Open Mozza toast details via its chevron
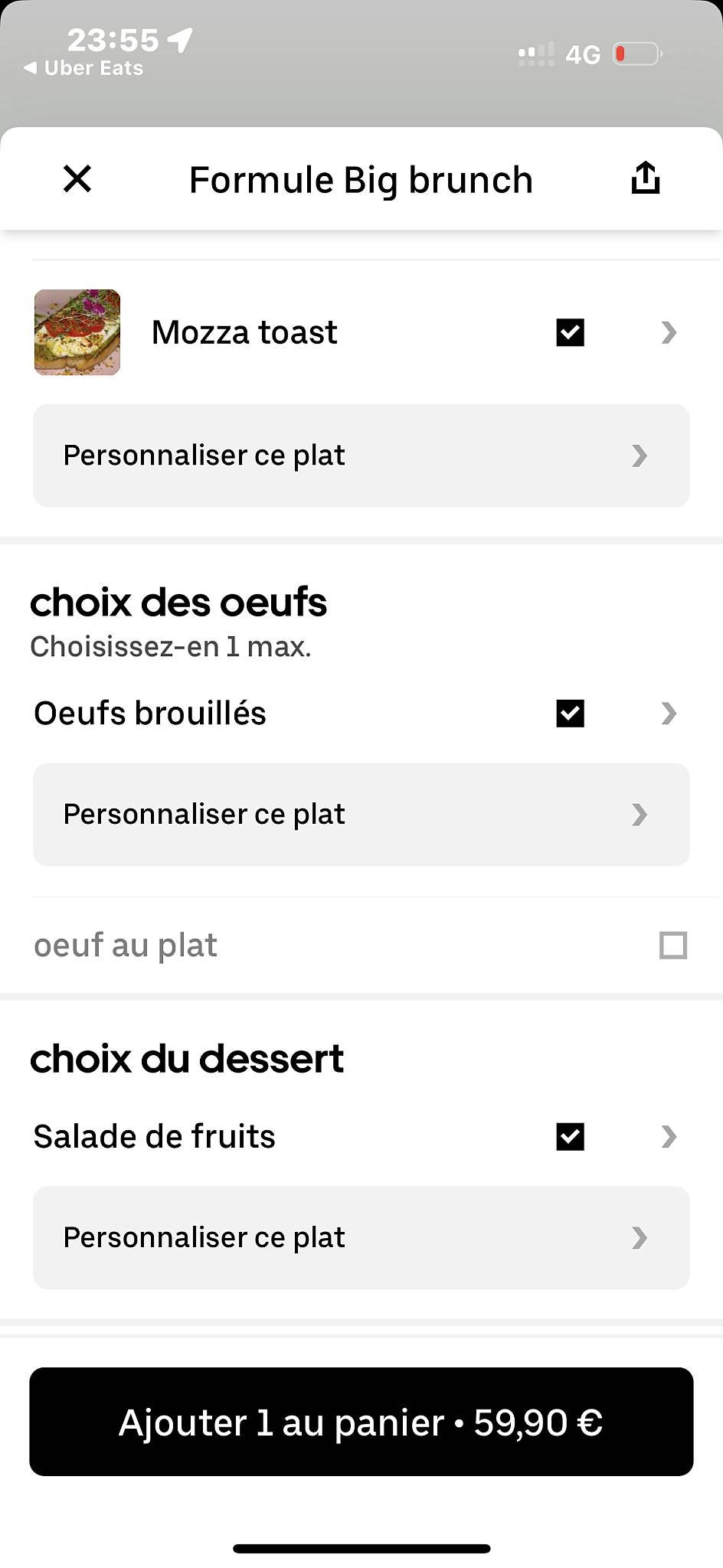This screenshot has height=1568, width=723. point(670,332)
